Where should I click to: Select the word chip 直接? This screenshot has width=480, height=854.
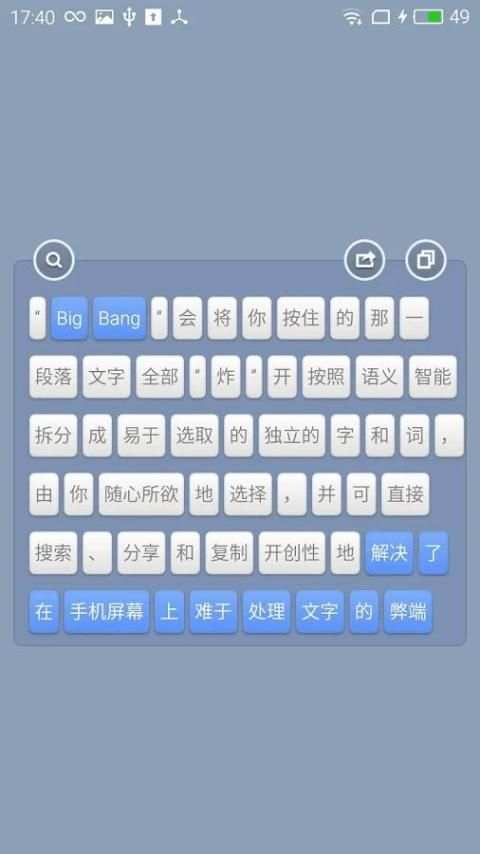(405, 495)
